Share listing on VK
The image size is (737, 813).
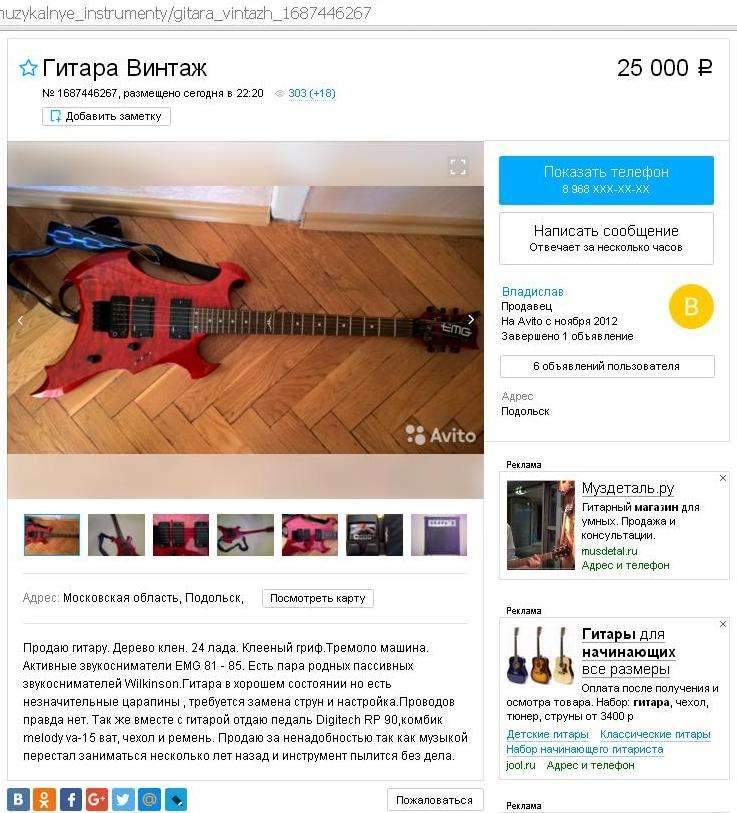click(18, 799)
